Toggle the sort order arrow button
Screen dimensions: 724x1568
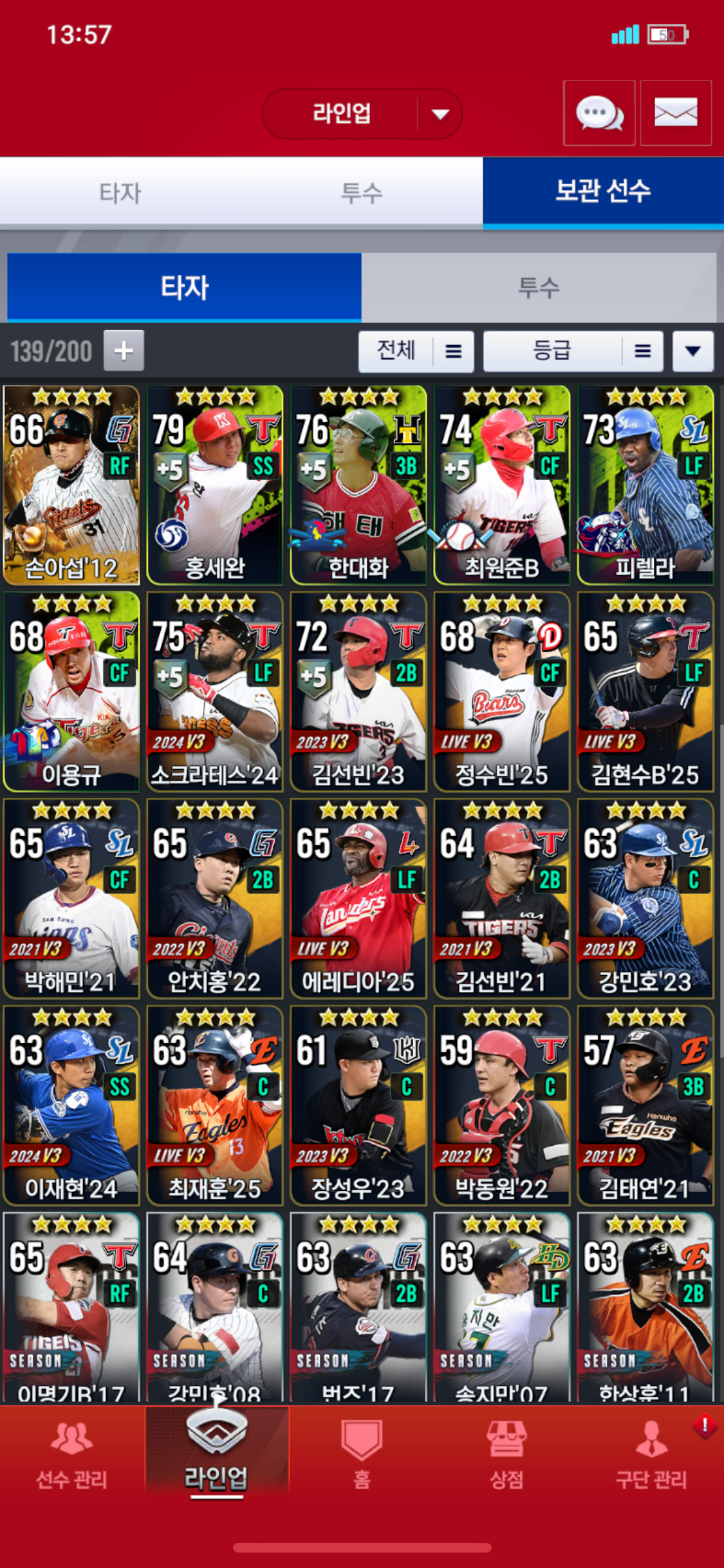tap(692, 351)
